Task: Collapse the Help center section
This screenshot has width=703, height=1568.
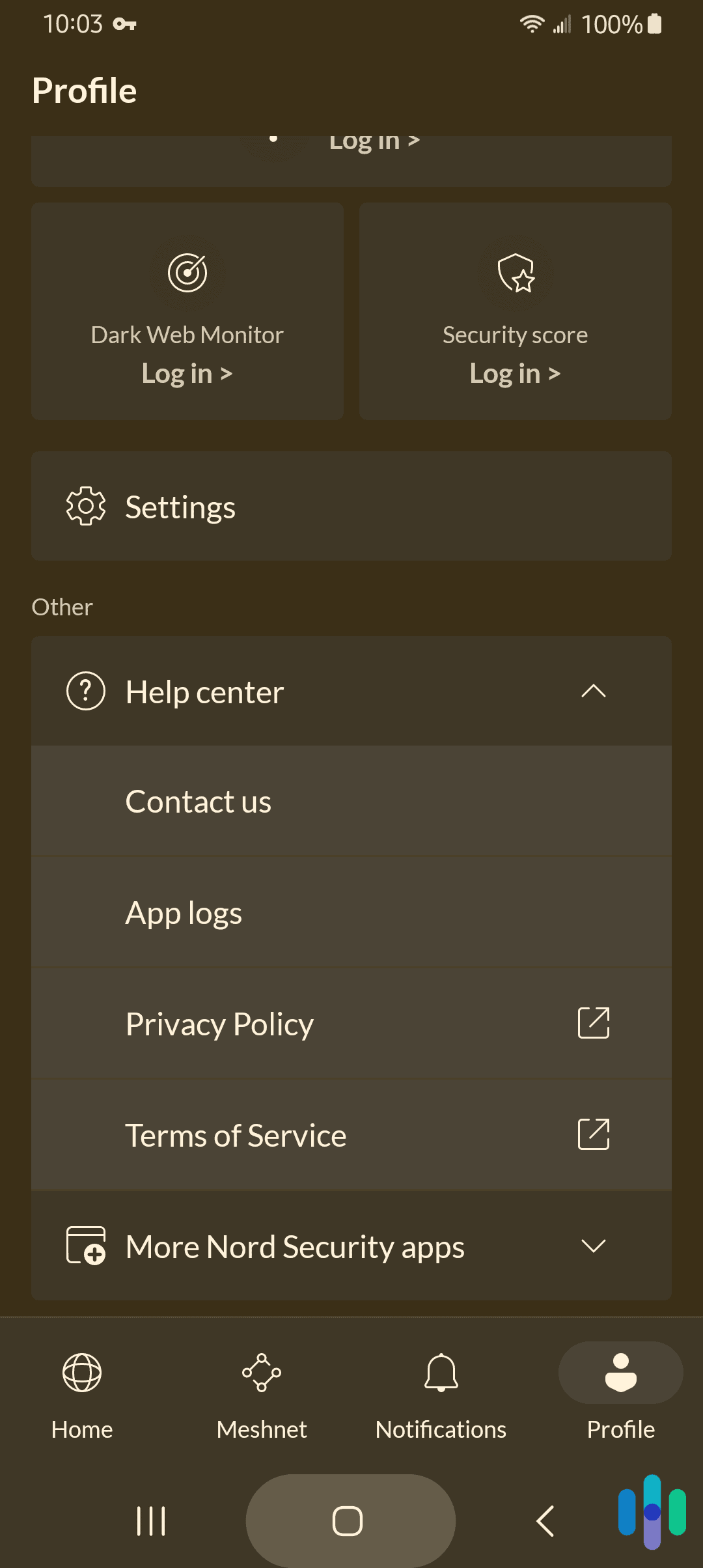Action: point(593,692)
